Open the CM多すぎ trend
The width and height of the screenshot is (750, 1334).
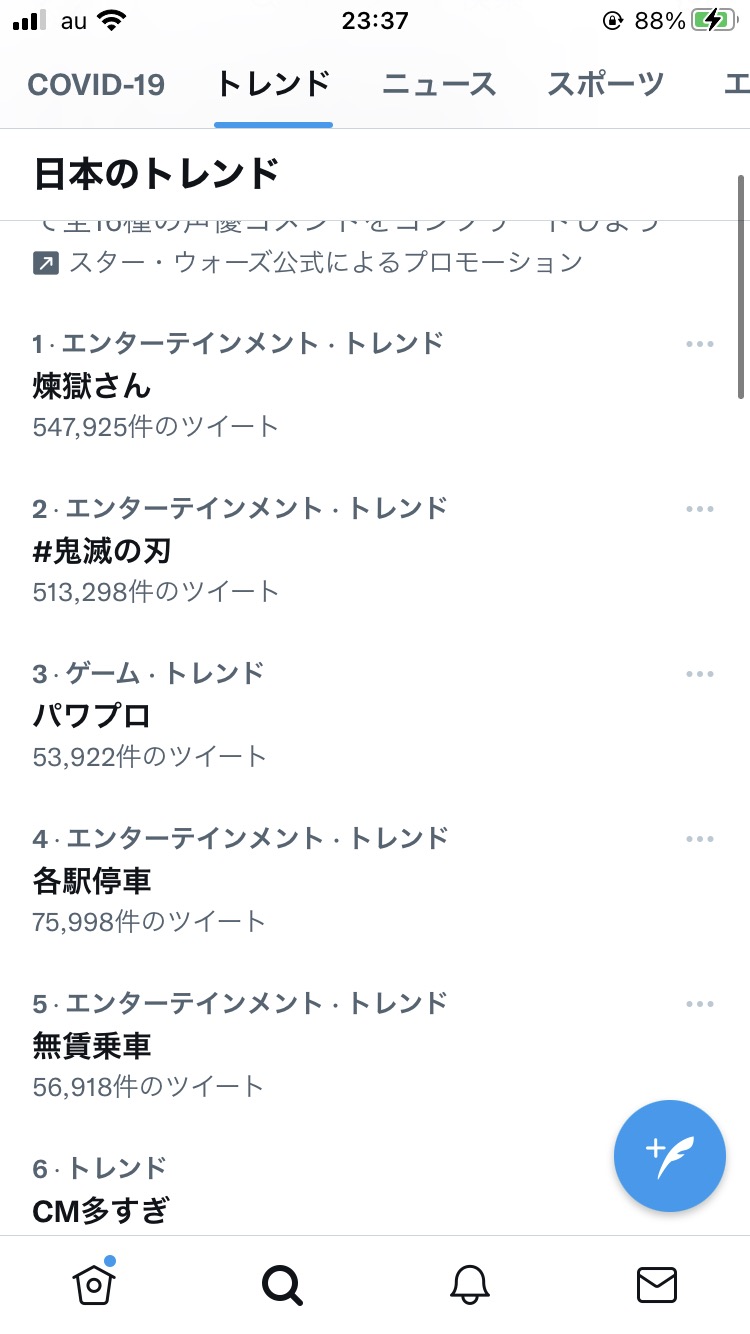point(101,1210)
